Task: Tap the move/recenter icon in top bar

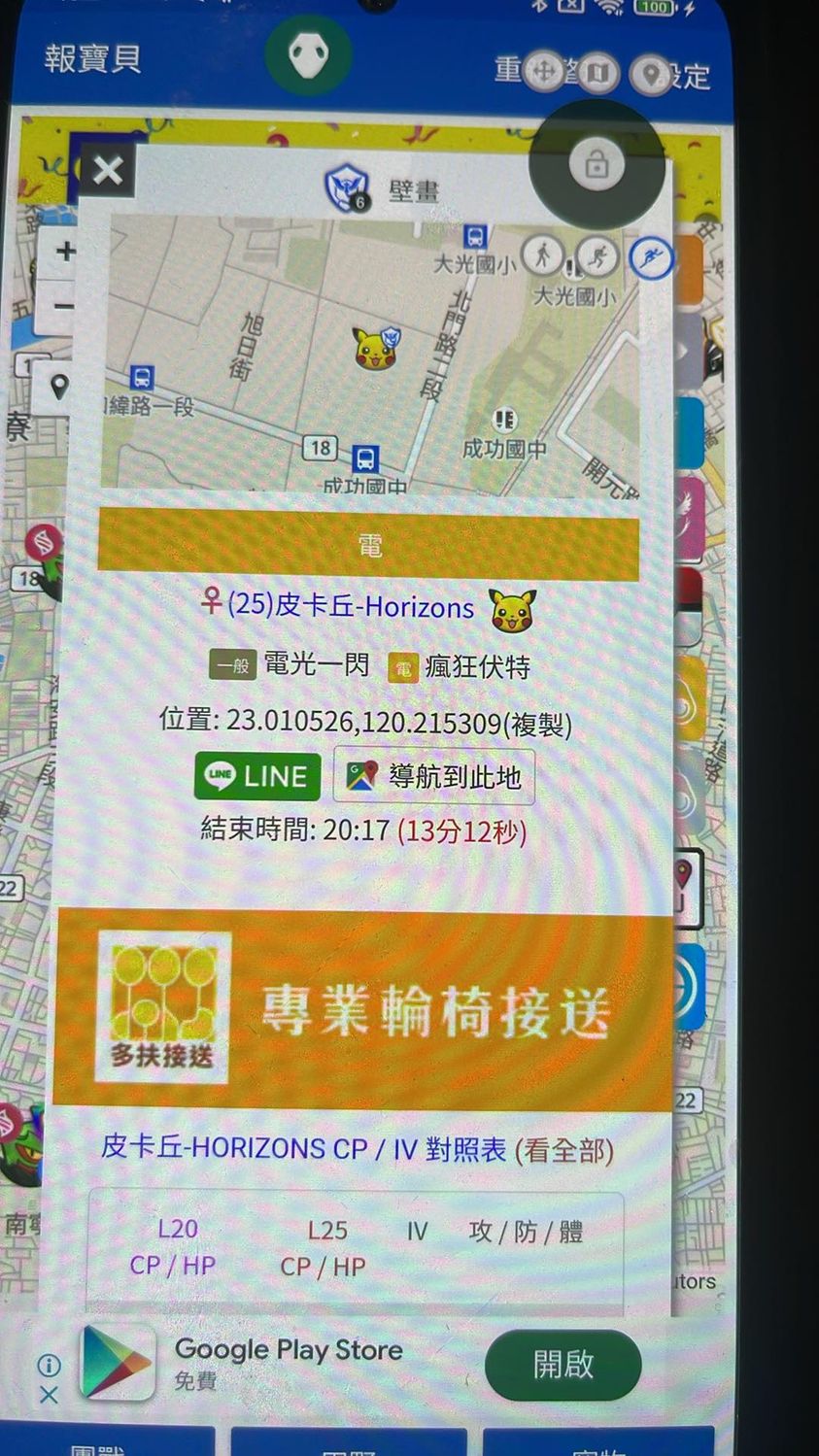Action: click(x=544, y=71)
